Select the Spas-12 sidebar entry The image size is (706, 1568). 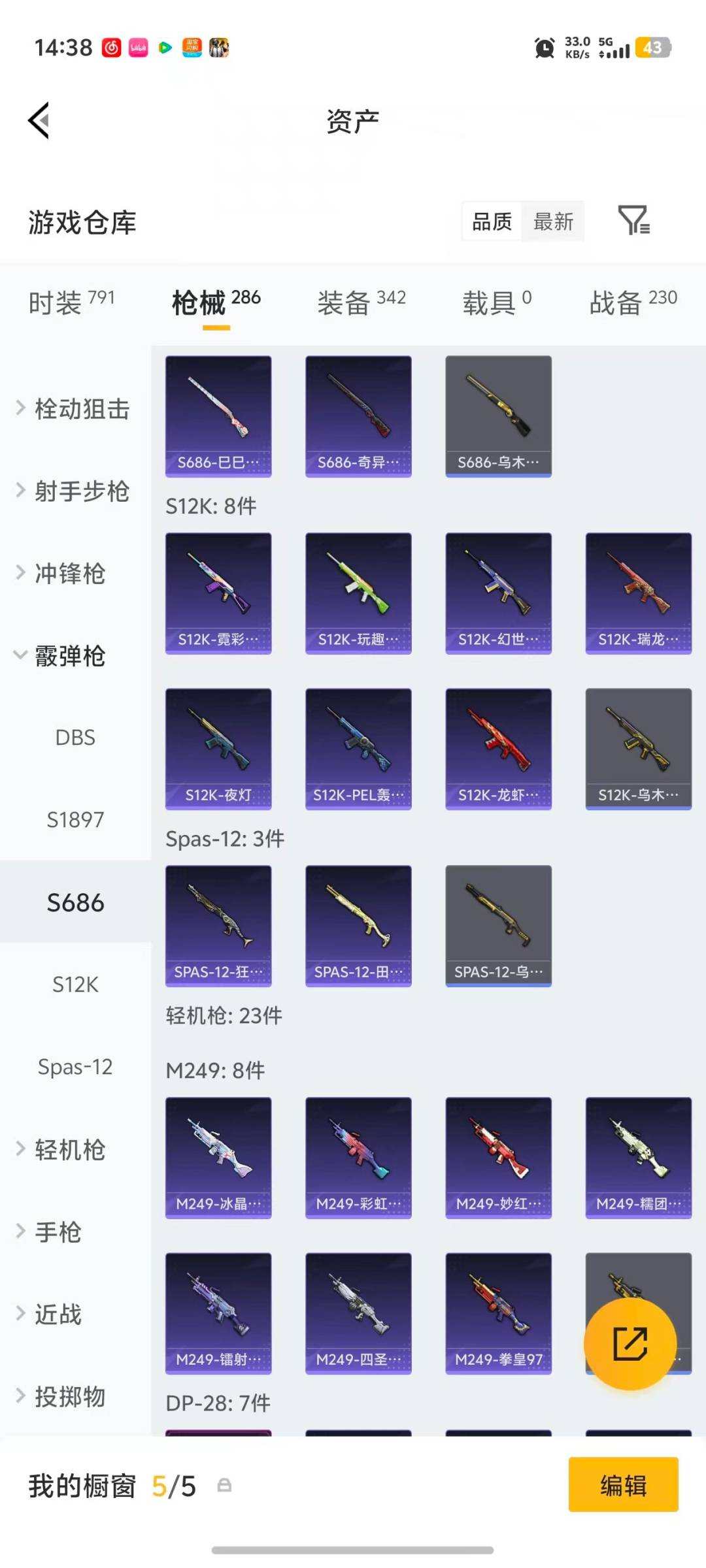tap(75, 1067)
